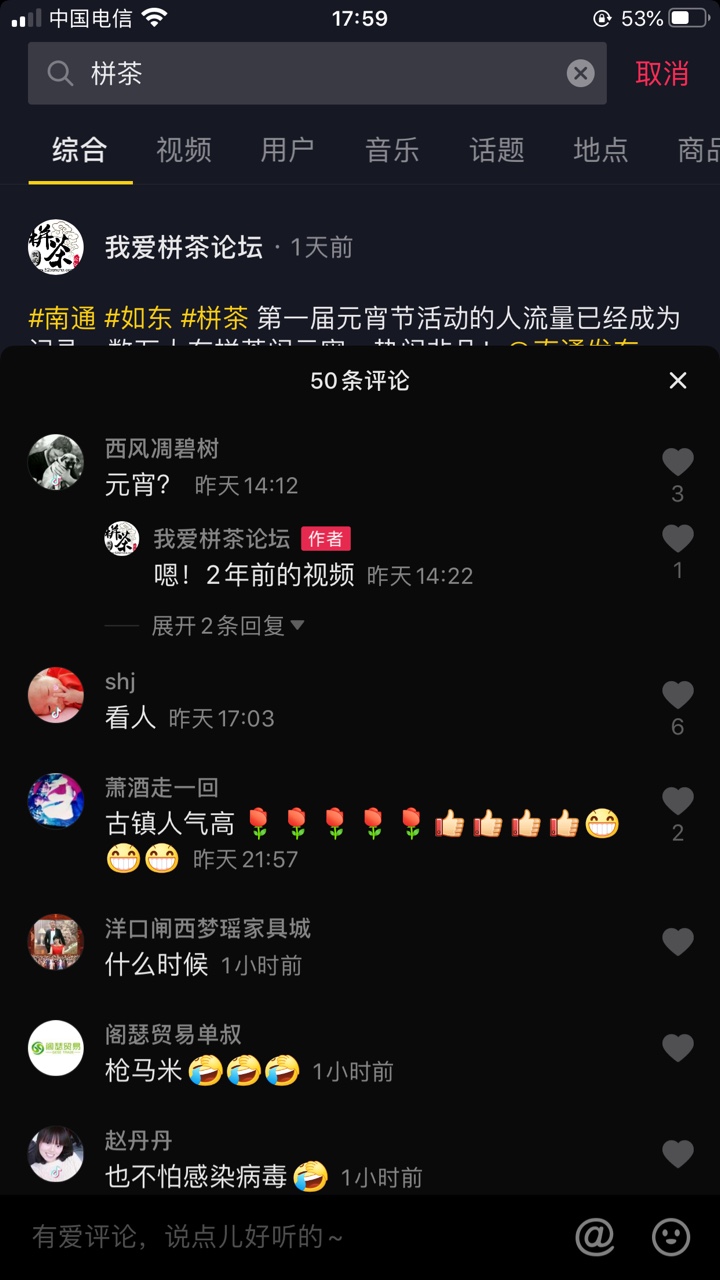Close the 50条评论 comments panel
Image resolution: width=720 pixels, height=1280 pixels.
pyautogui.click(x=678, y=381)
